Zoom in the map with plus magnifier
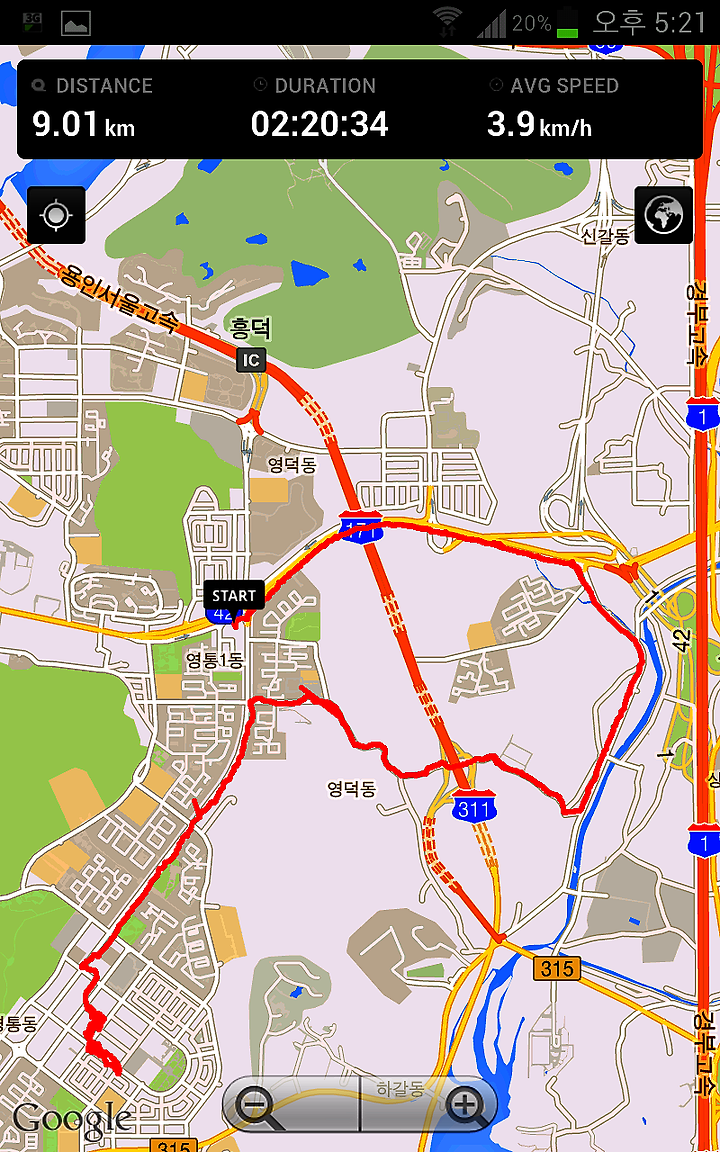 coord(429,1106)
